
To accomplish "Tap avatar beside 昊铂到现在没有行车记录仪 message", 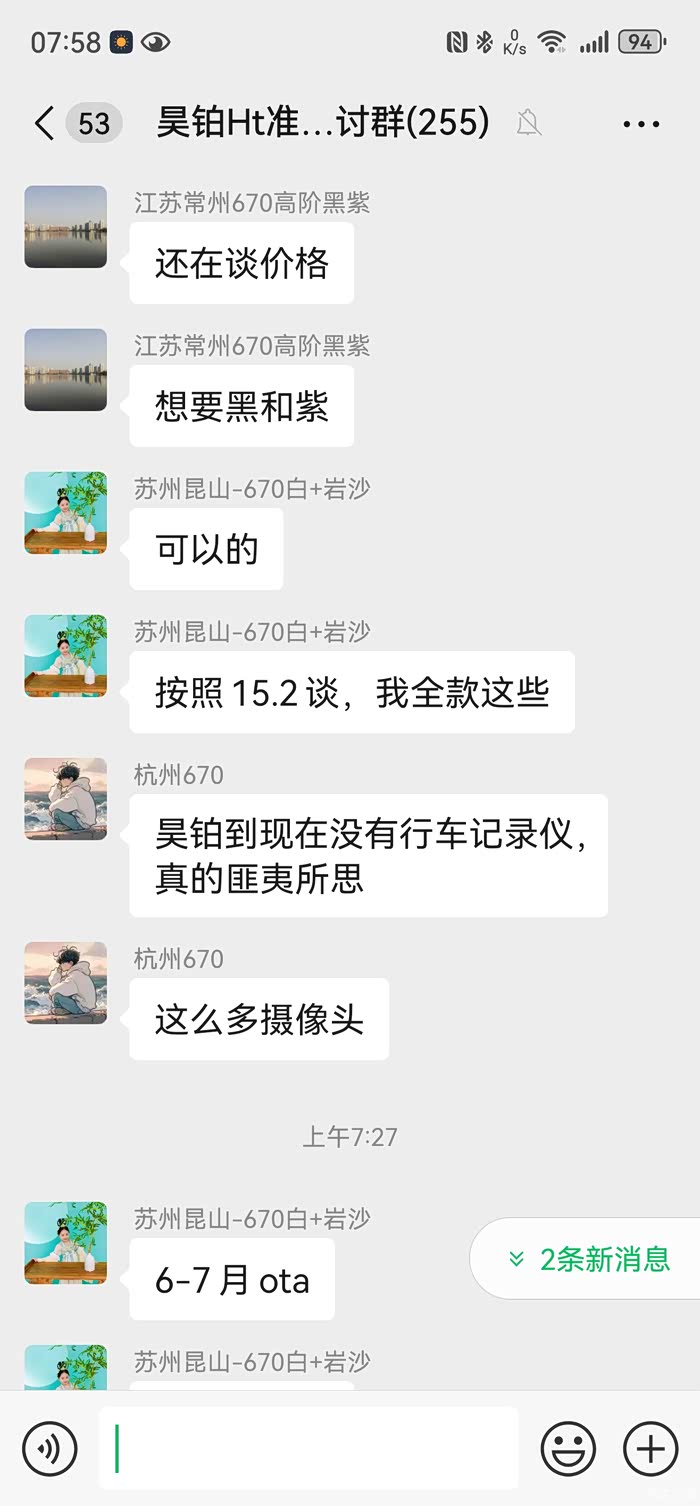I will [66, 799].
